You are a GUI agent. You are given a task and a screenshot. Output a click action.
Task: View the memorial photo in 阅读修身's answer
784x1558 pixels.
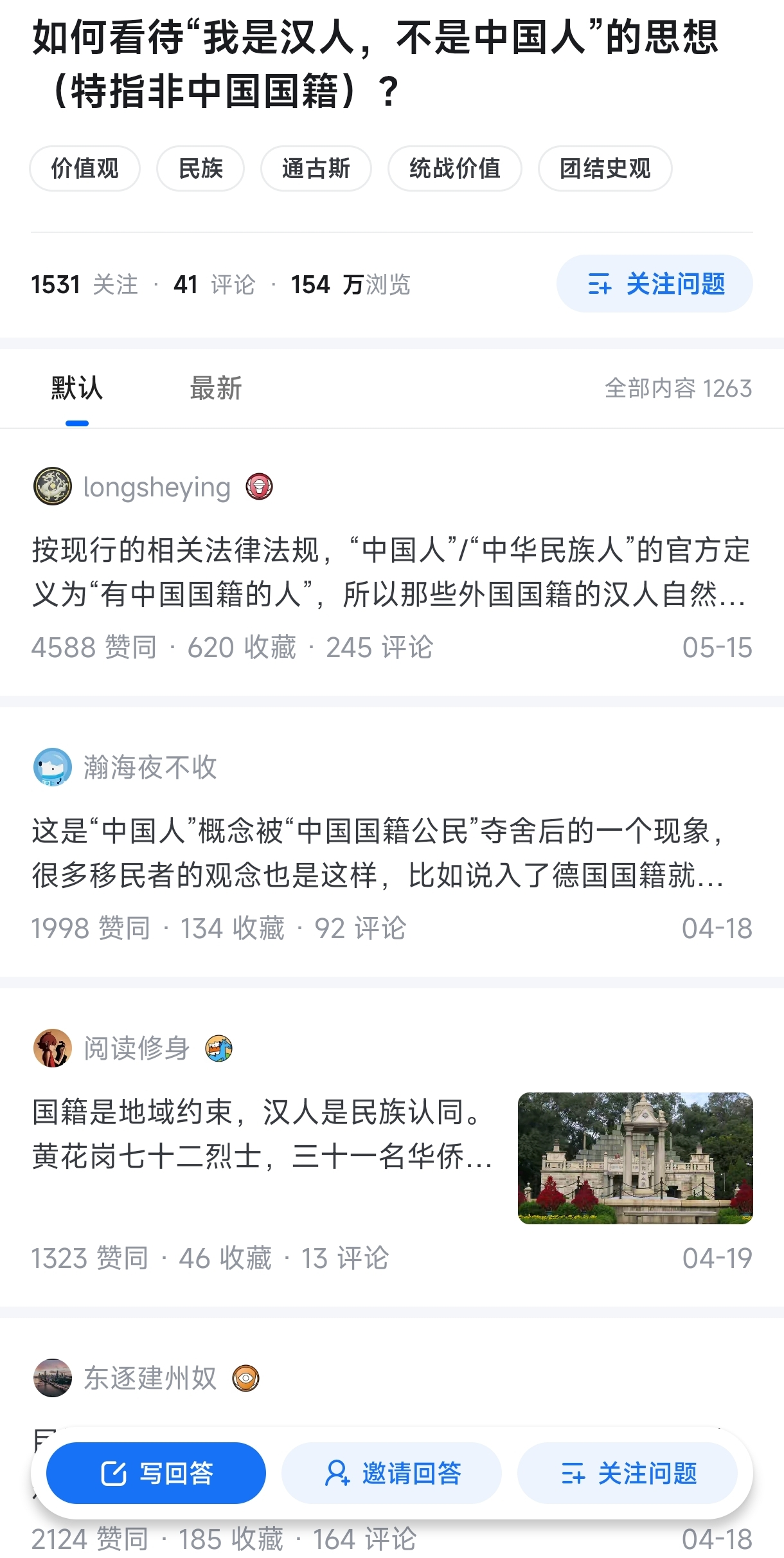(635, 1158)
